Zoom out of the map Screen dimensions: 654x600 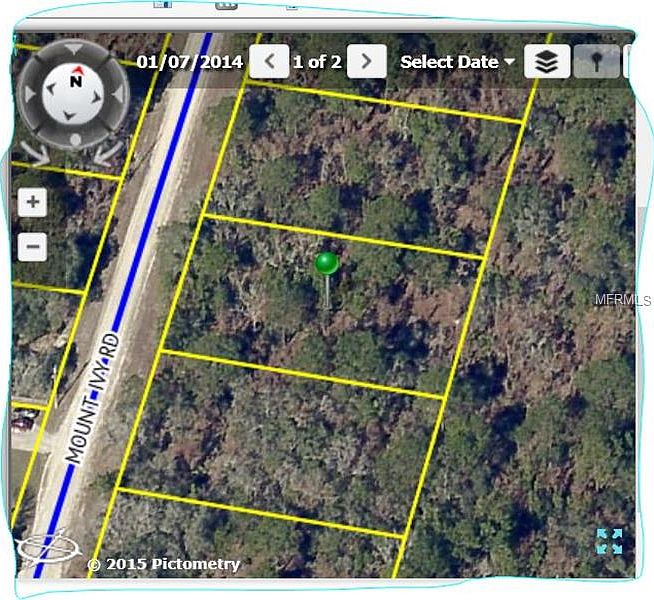click(x=33, y=246)
